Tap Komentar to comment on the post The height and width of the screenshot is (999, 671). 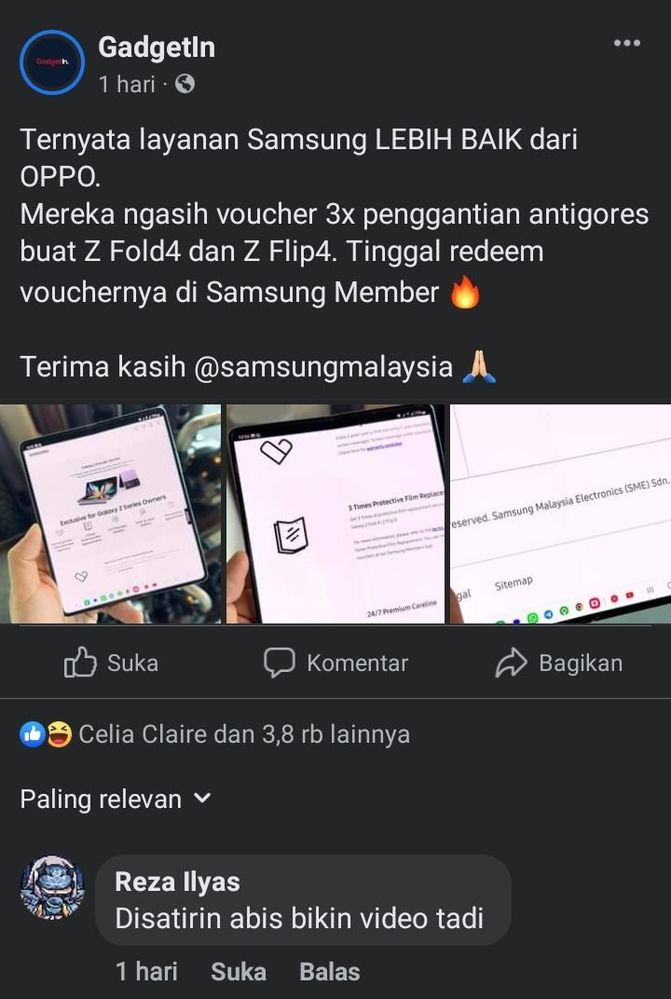pyautogui.click(x=336, y=662)
